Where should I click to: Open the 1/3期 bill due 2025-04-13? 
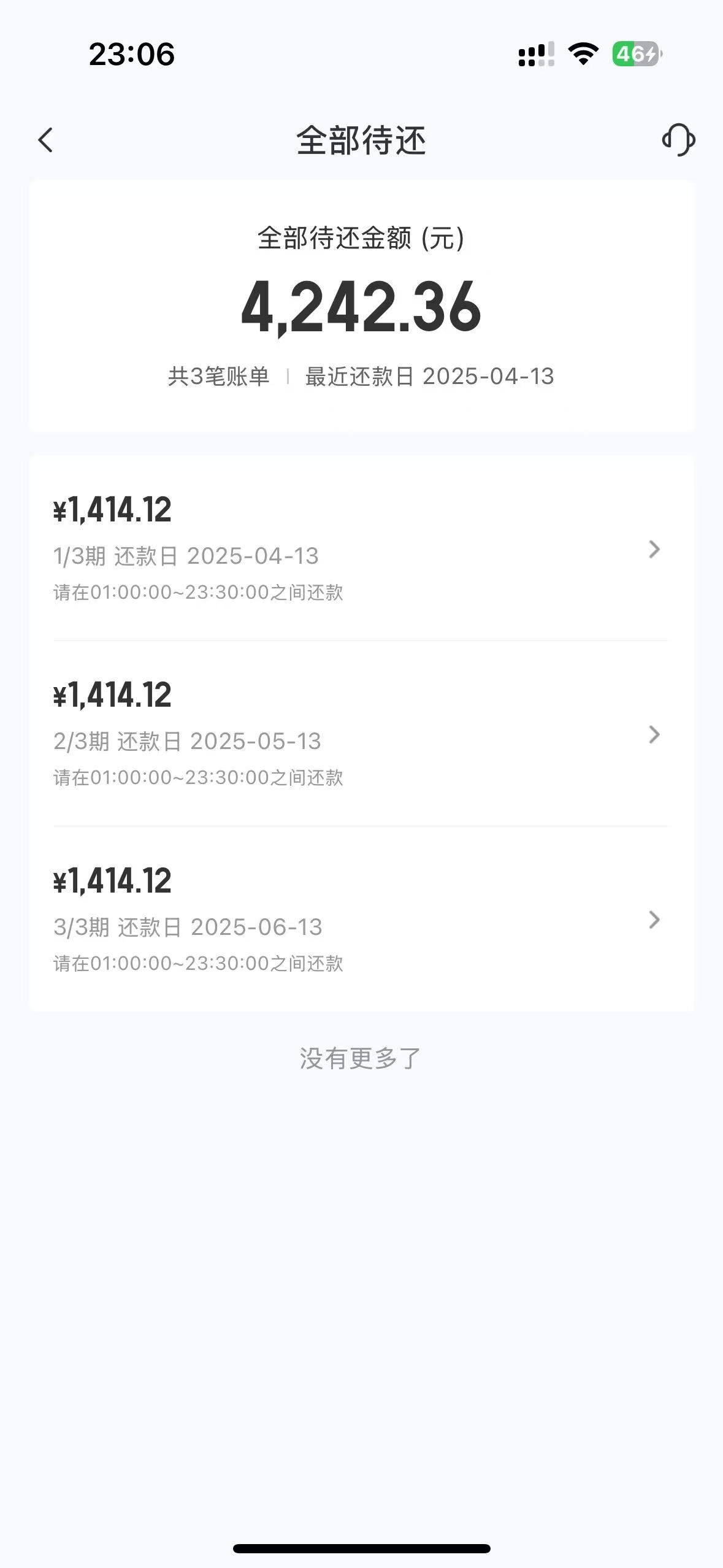click(361, 548)
